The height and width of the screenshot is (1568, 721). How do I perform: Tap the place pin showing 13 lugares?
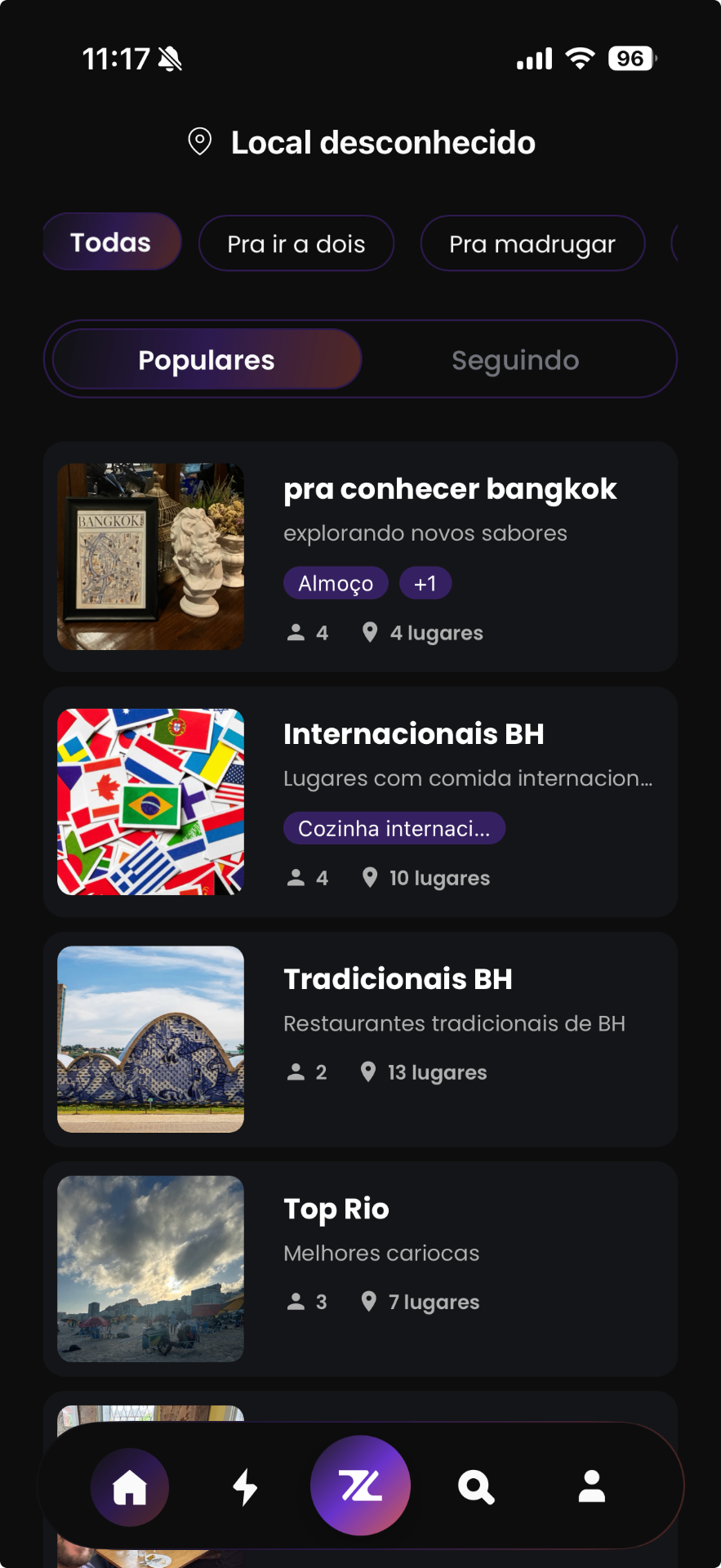370,1071
